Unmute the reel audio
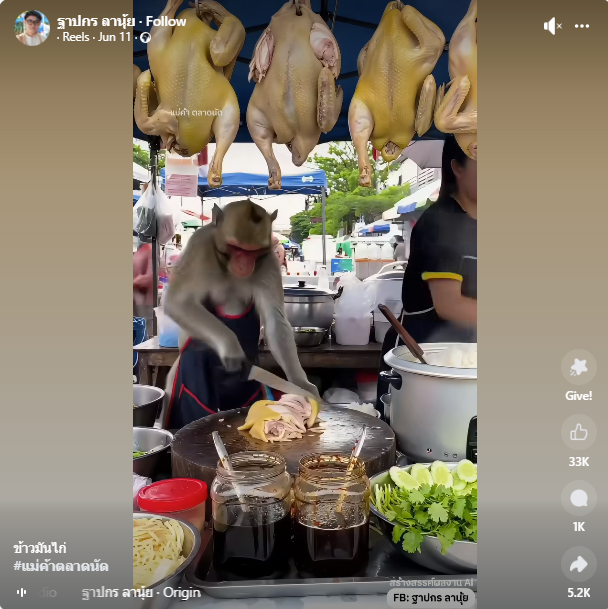The image size is (608, 609). click(552, 26)
